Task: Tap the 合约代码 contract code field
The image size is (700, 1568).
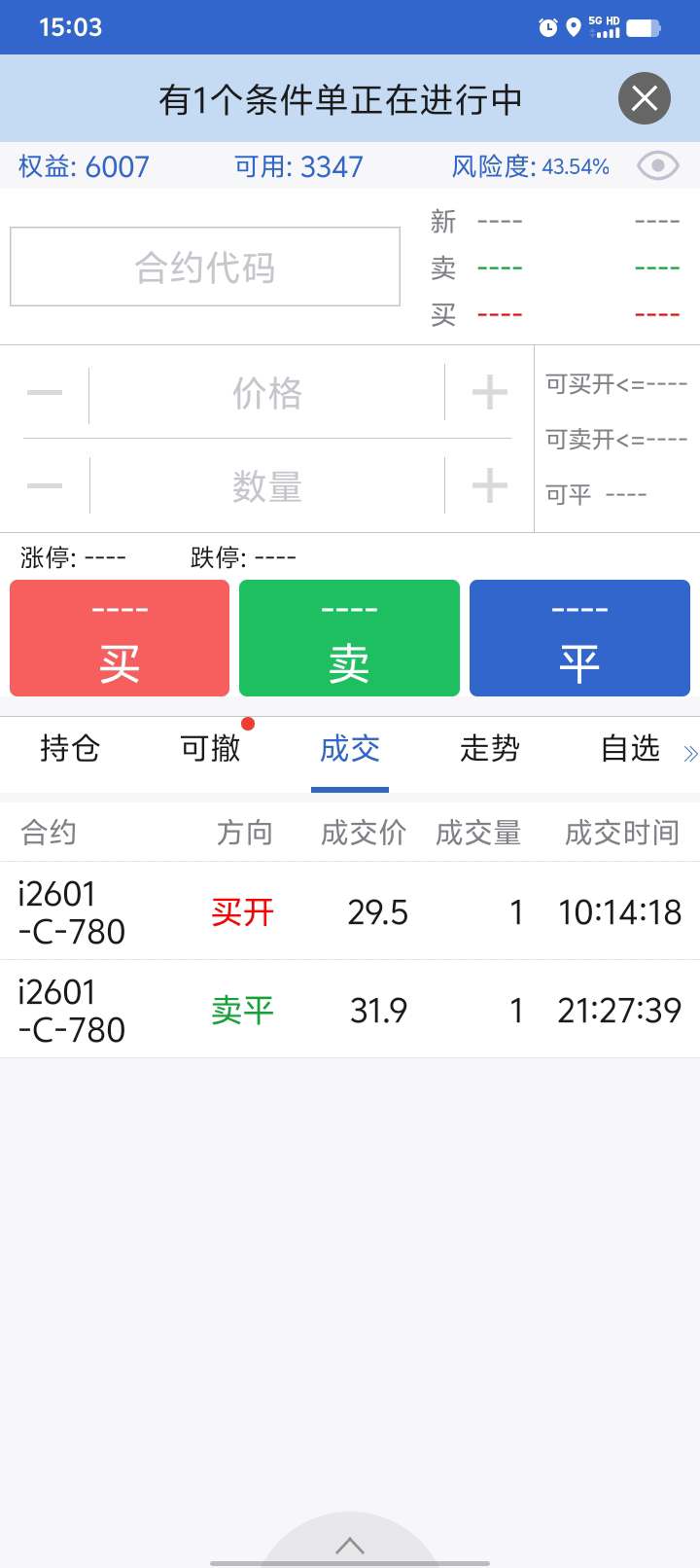Action: [x=205, y=267]
